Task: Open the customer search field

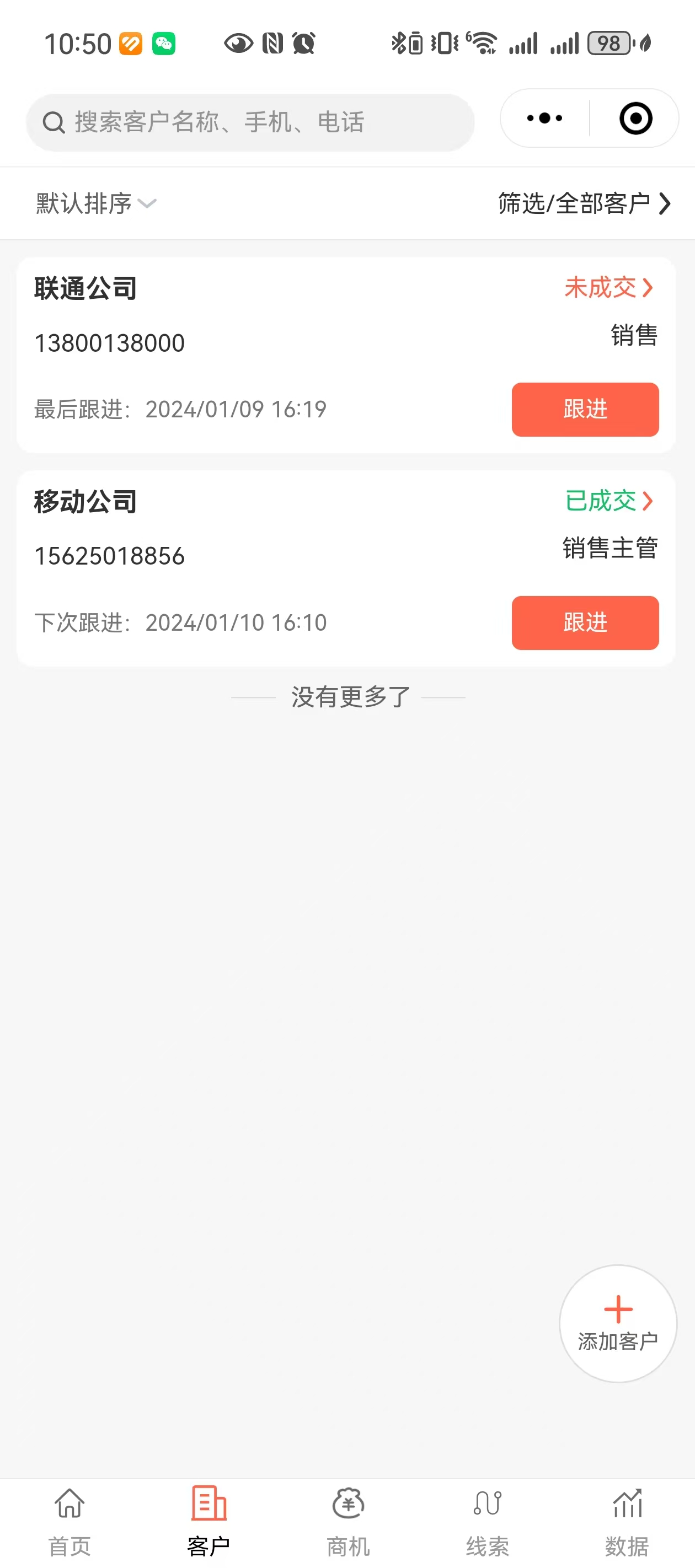Action: point(250,122)
